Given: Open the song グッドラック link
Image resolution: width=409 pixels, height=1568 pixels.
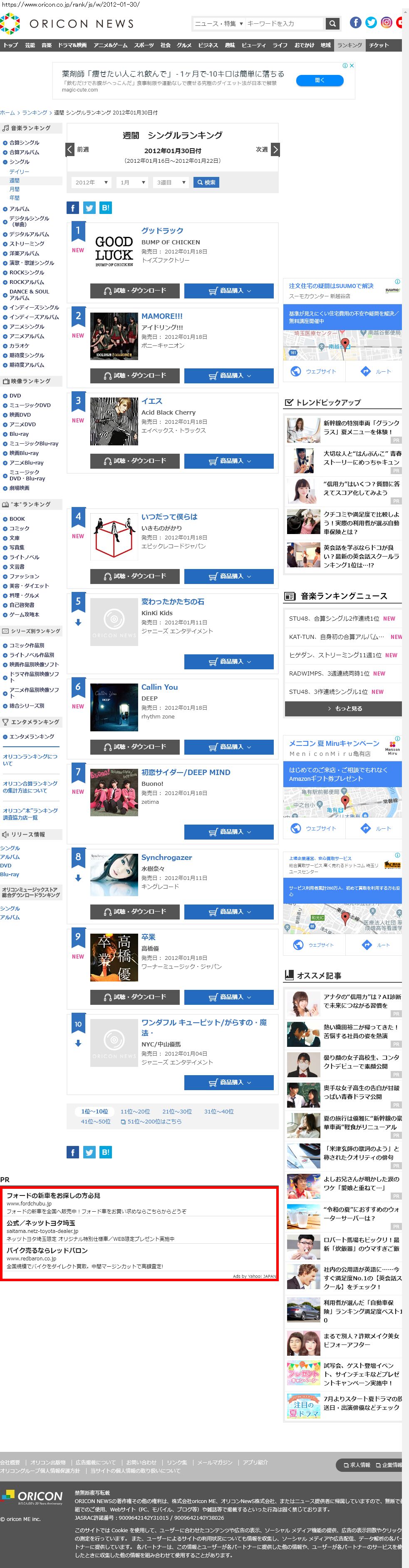Looking at the screenshot, I should (162, 231).
